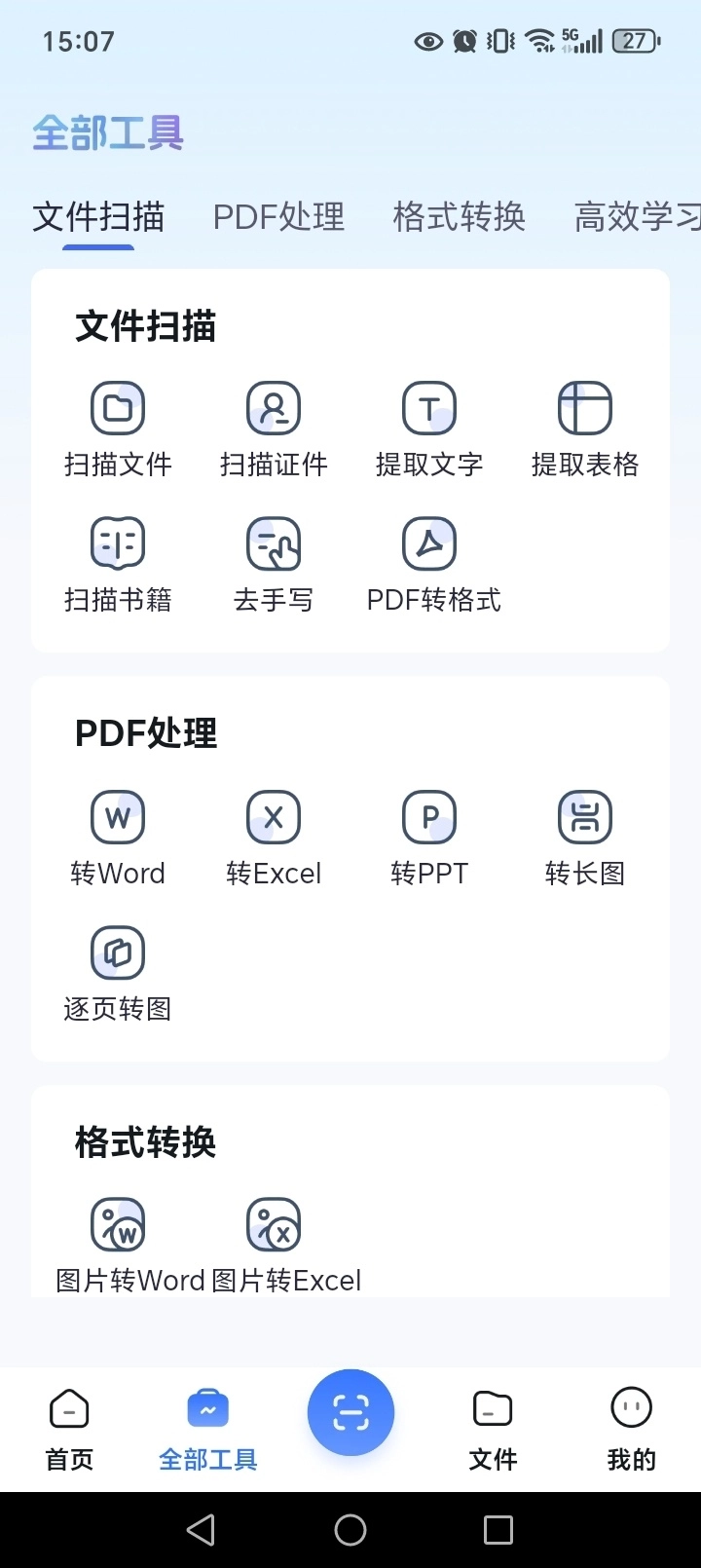Tap the central blue scan button
The image size is (701, 1568).
click(x=350, y=1412)
